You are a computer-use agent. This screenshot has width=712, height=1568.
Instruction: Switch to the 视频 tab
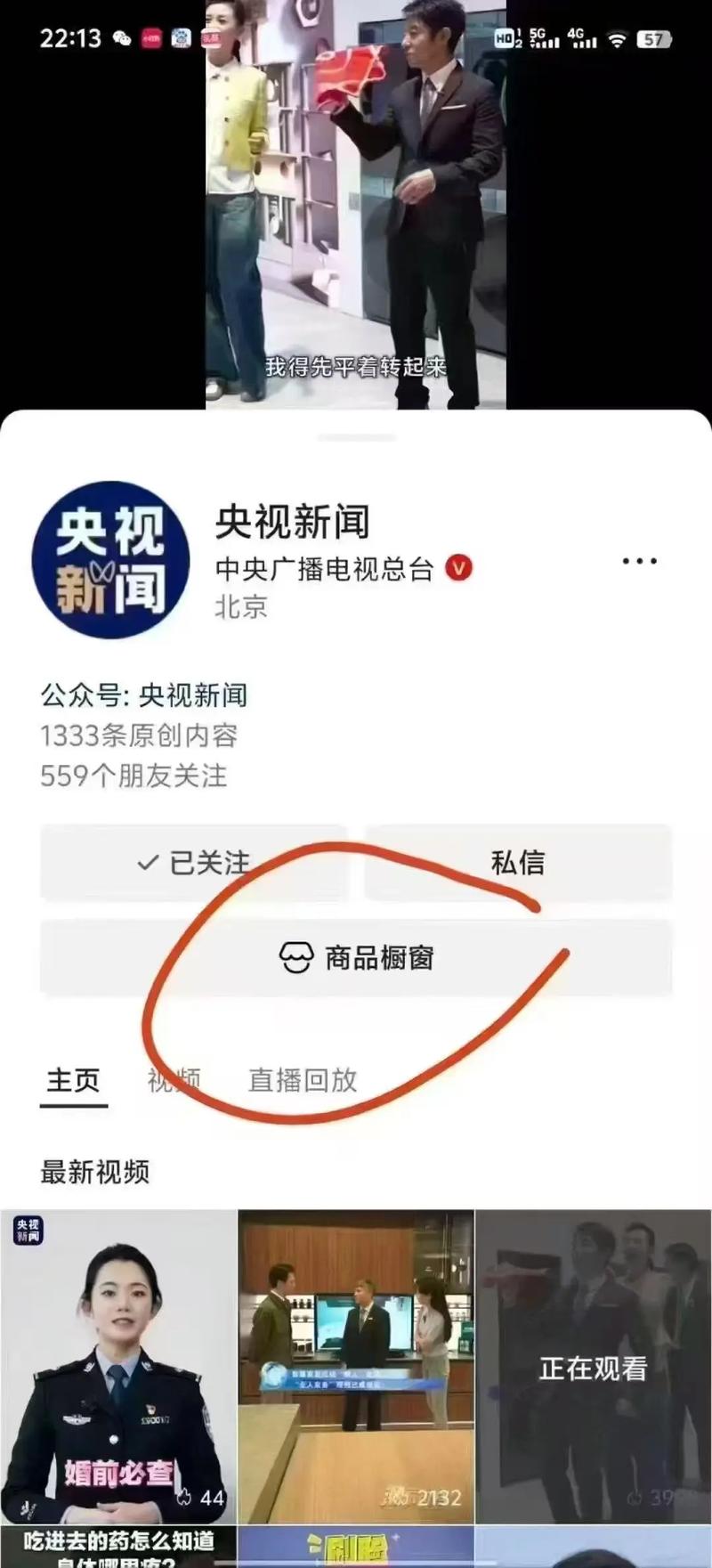tap(174, 1077)
